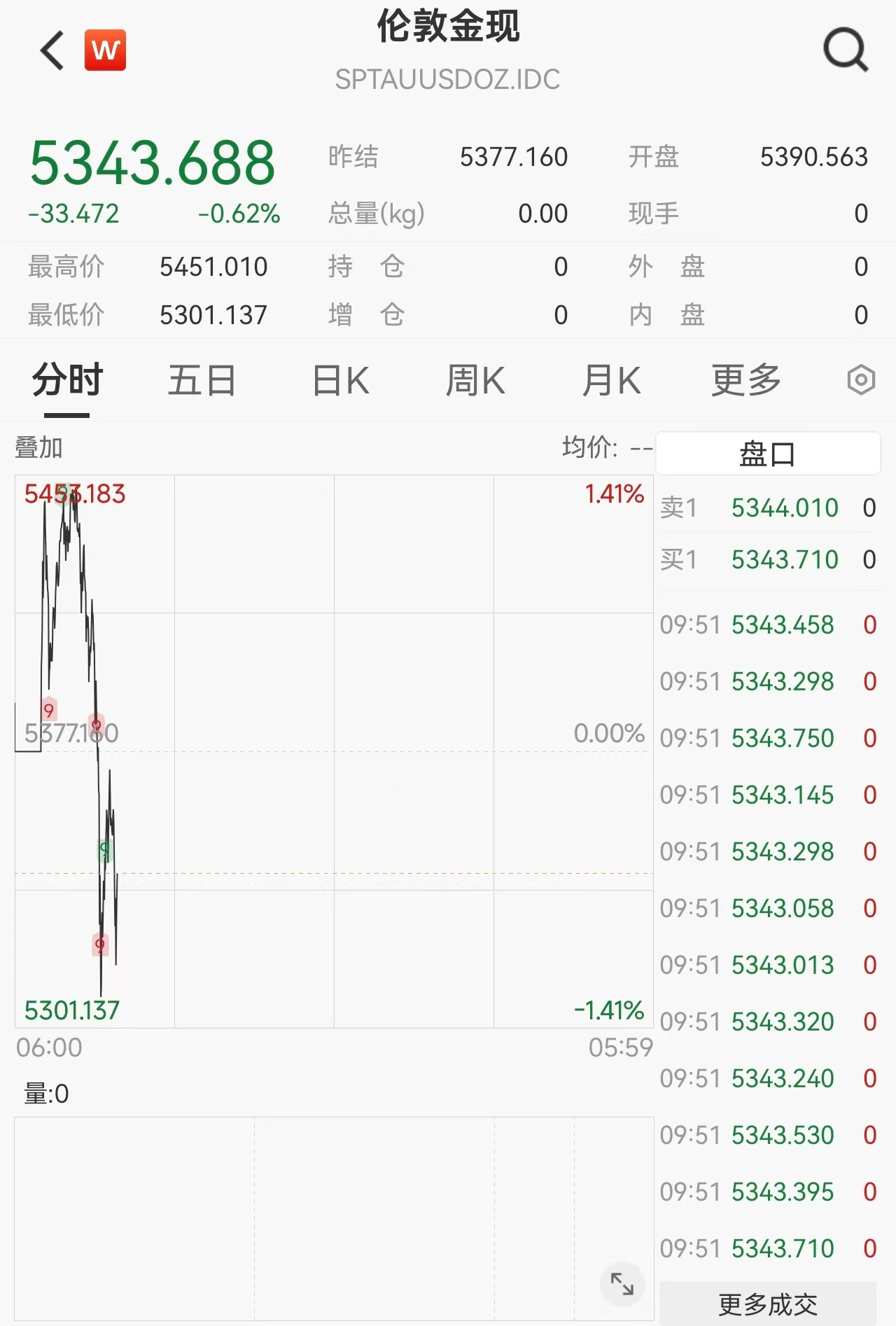
Task: Open the 更多 chart periods menu
Action: pyautogui.click(x=746, y=381)
